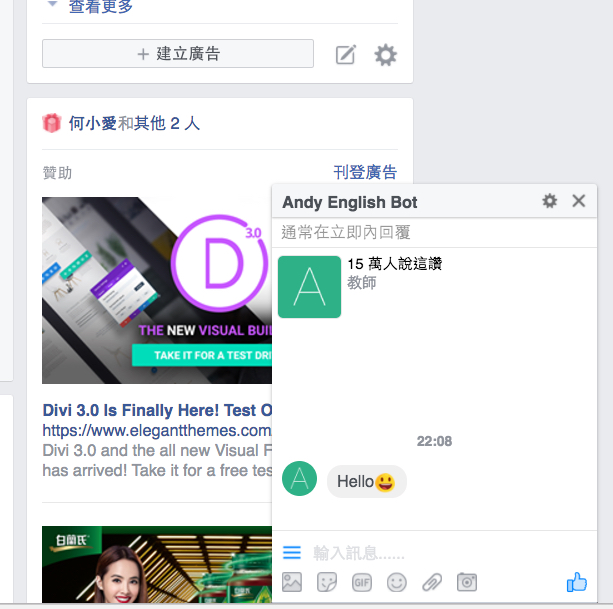Image resolution: width=613 pixels, height=609 pixels.
Task: Open 何小愛's profile link
Action: (x=93, y=124)
